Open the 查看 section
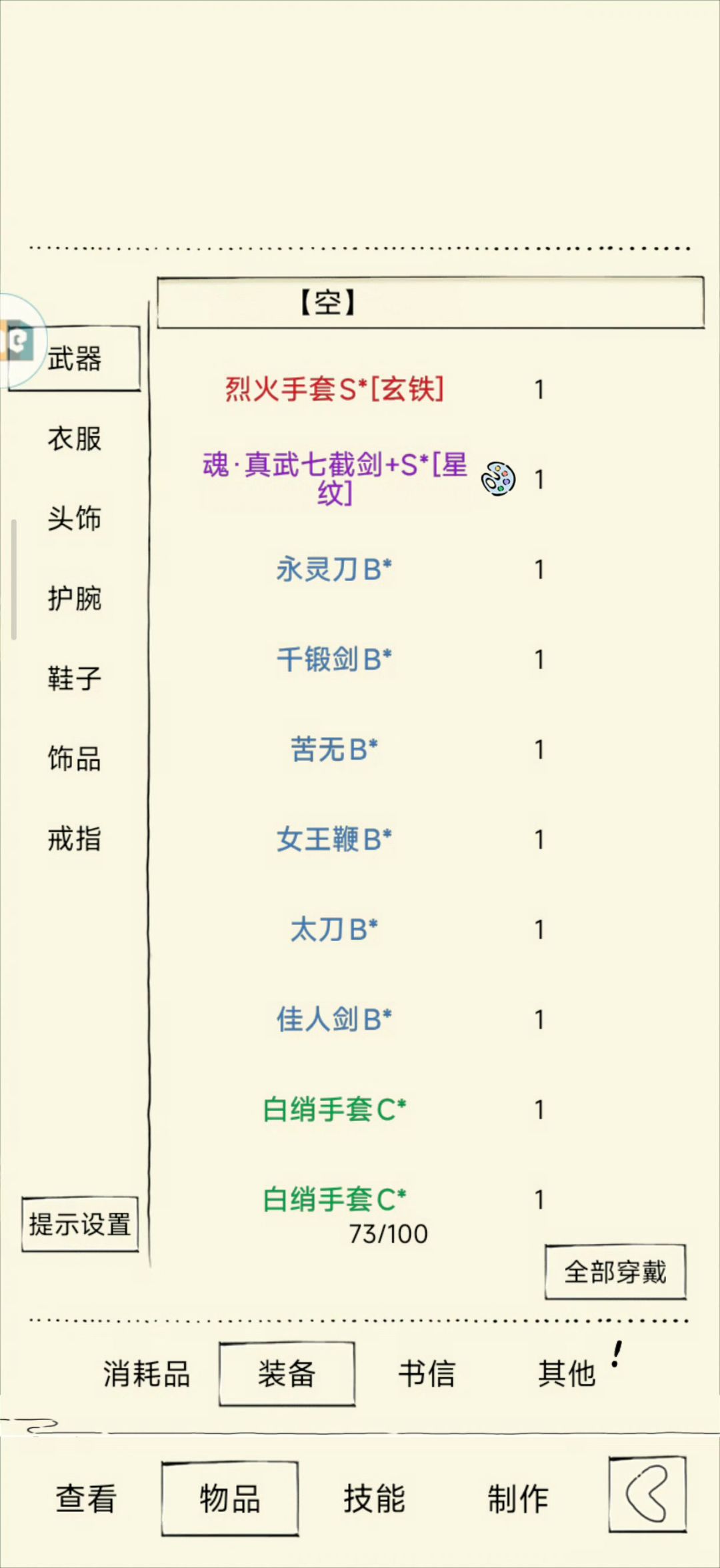Image resolution: width=720 pixels, height=1568 pixels. tap(86, 1499)
